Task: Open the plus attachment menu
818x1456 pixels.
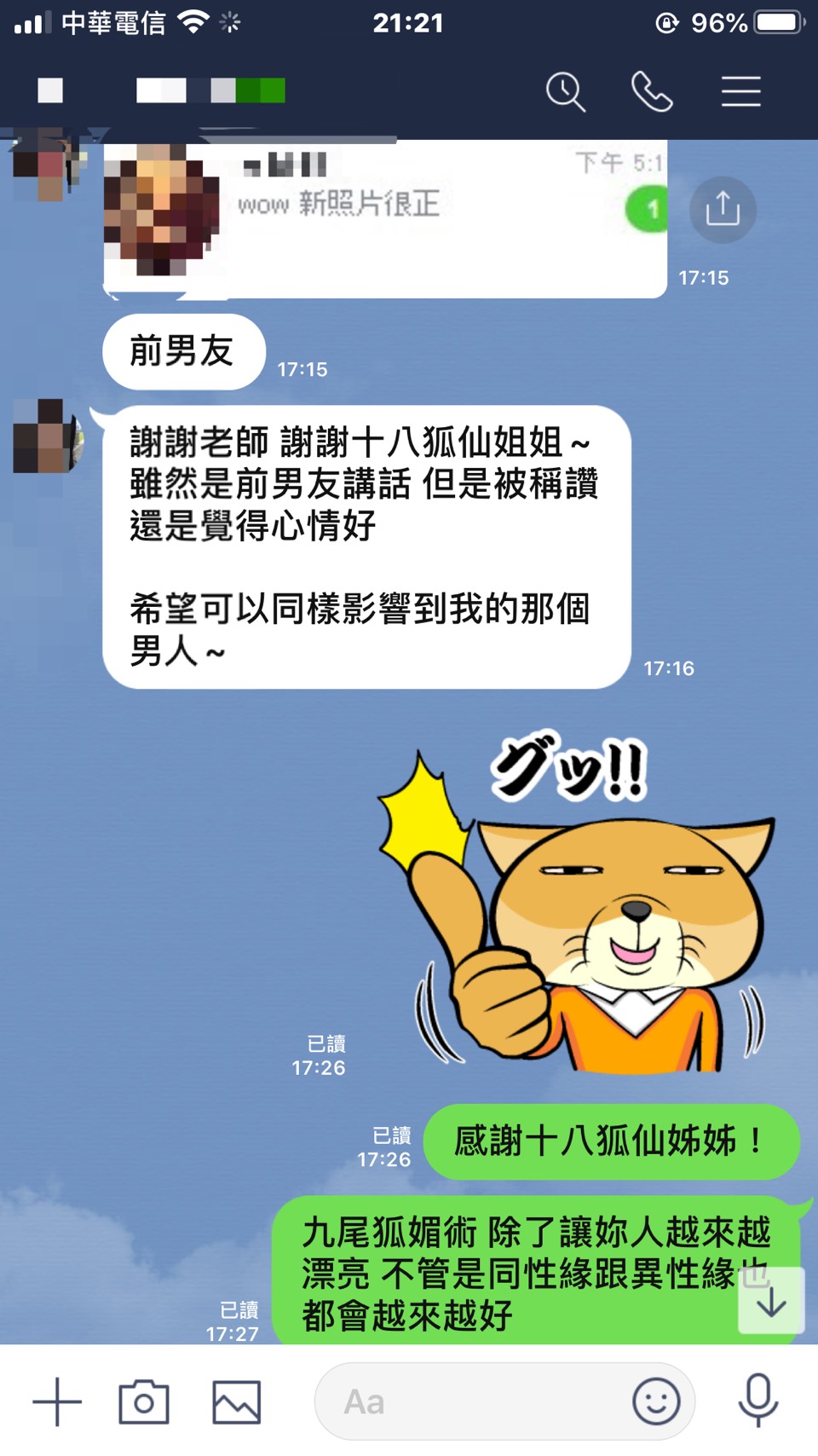Action: [x=57, y=1401]
